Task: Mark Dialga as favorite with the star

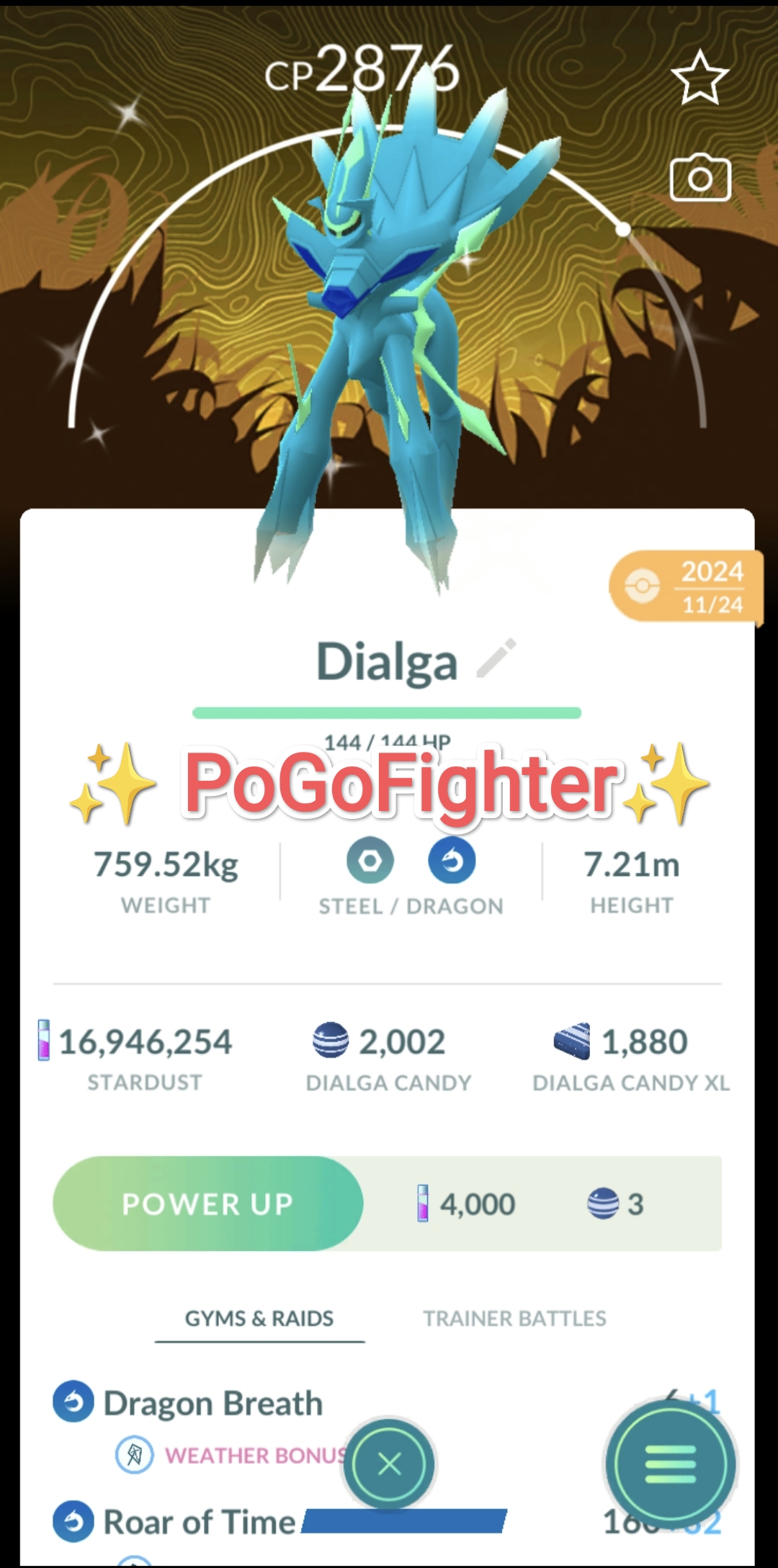Action: (x=699, y=78)
